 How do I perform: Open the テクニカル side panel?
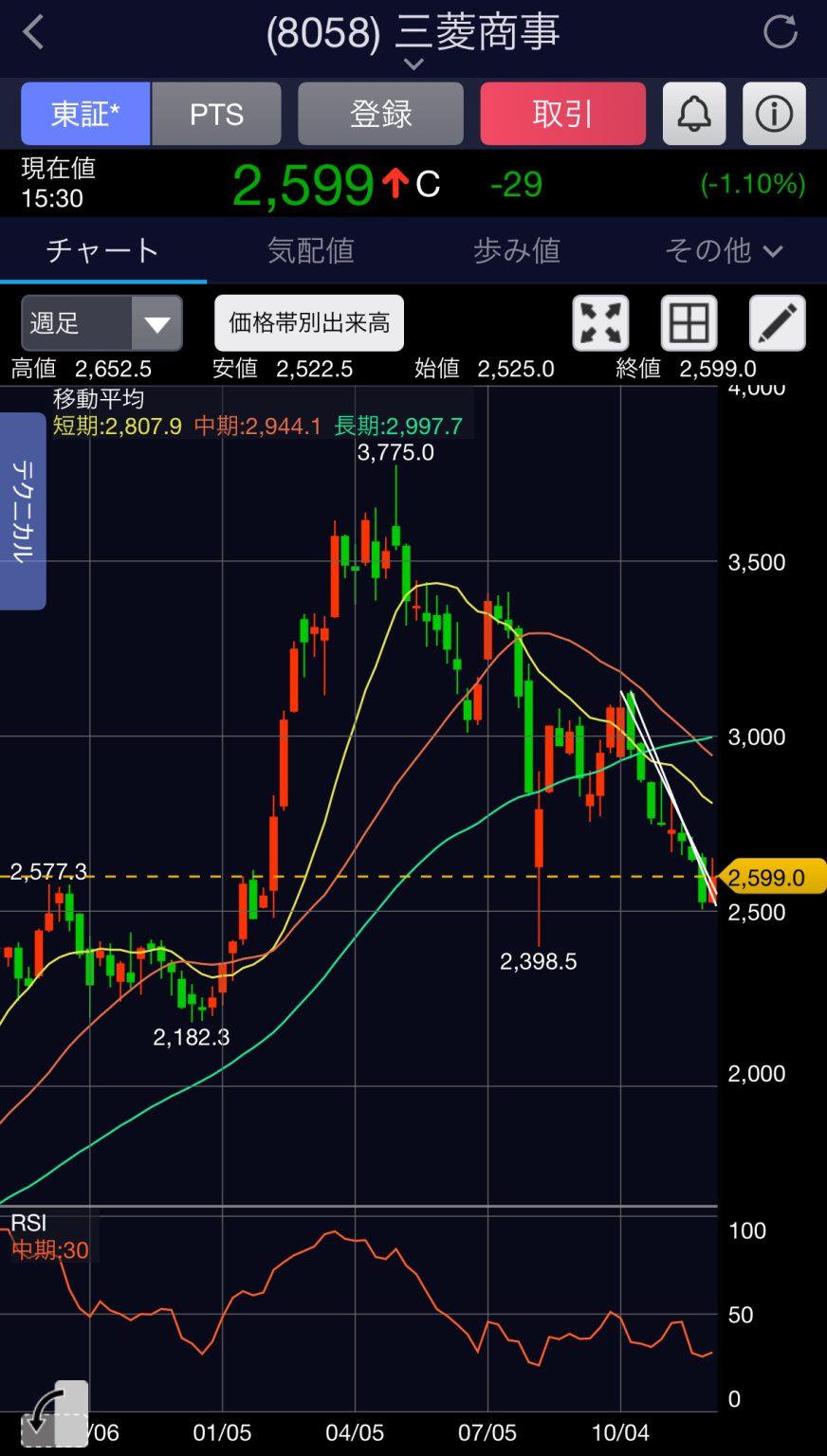click(23, 511)
